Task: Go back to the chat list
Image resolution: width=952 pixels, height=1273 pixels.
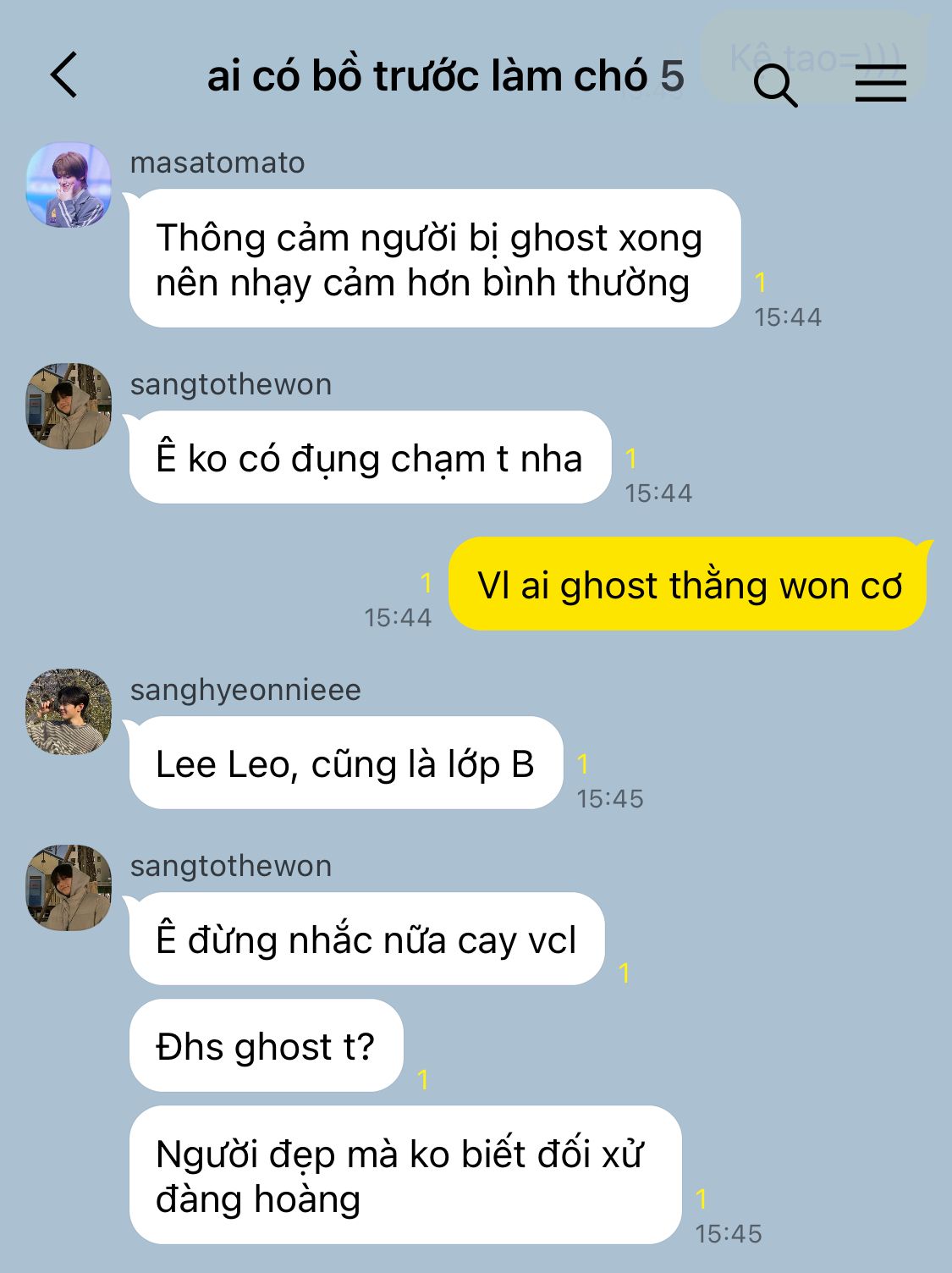Action: pyautogui.click(x=64, y=75)
